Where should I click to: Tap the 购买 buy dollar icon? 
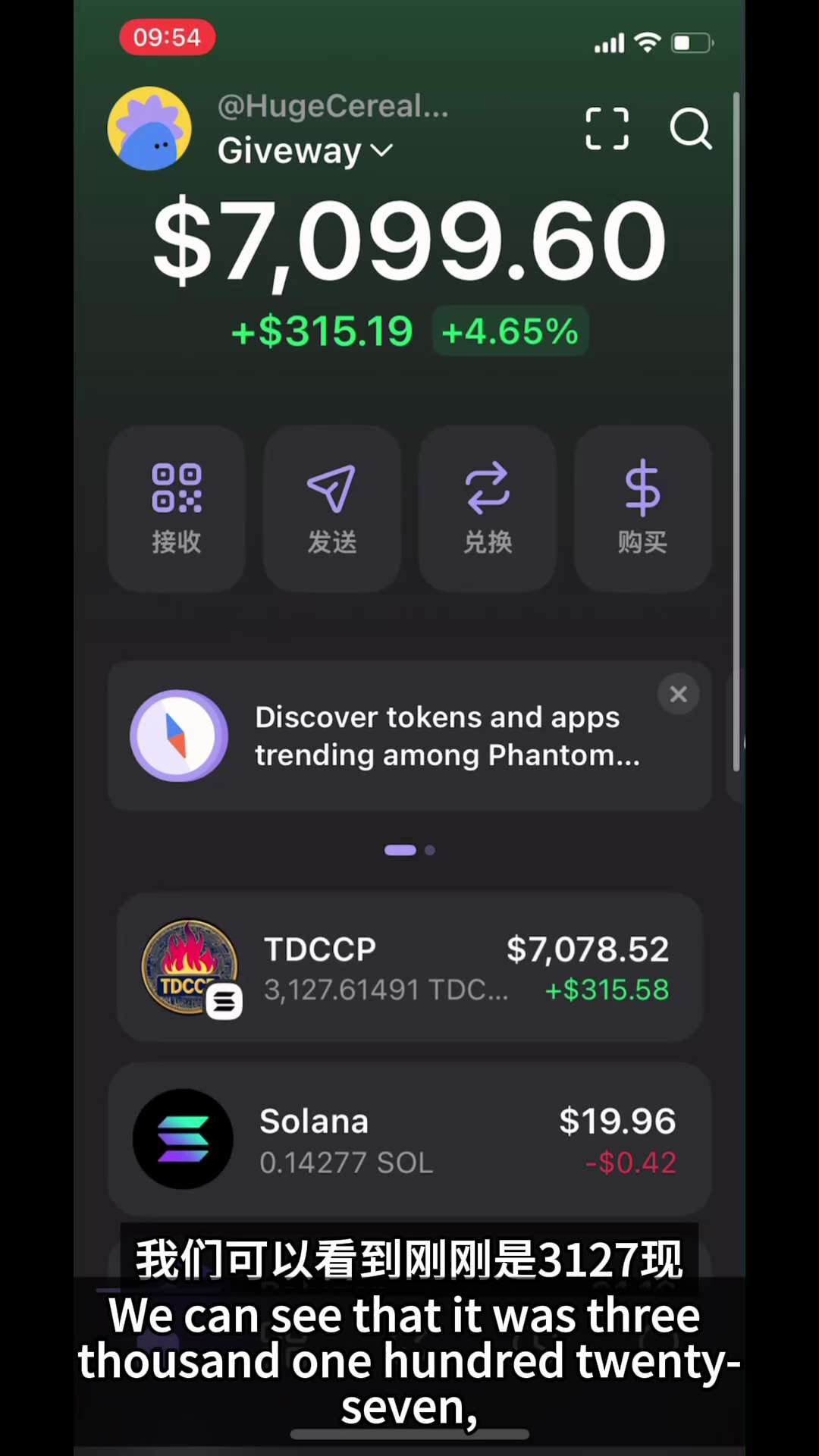pos(642,489)
